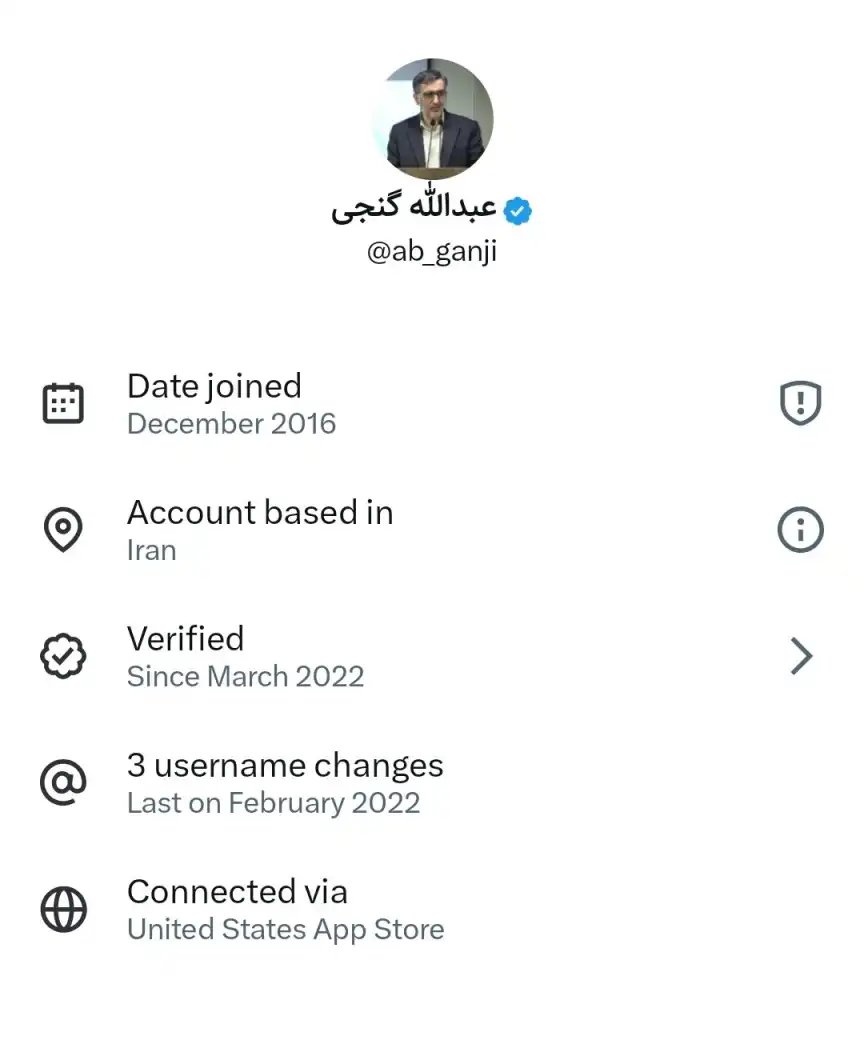Click the Connected via label
The image size is (864, 1056).
click(x=237, y=891)
